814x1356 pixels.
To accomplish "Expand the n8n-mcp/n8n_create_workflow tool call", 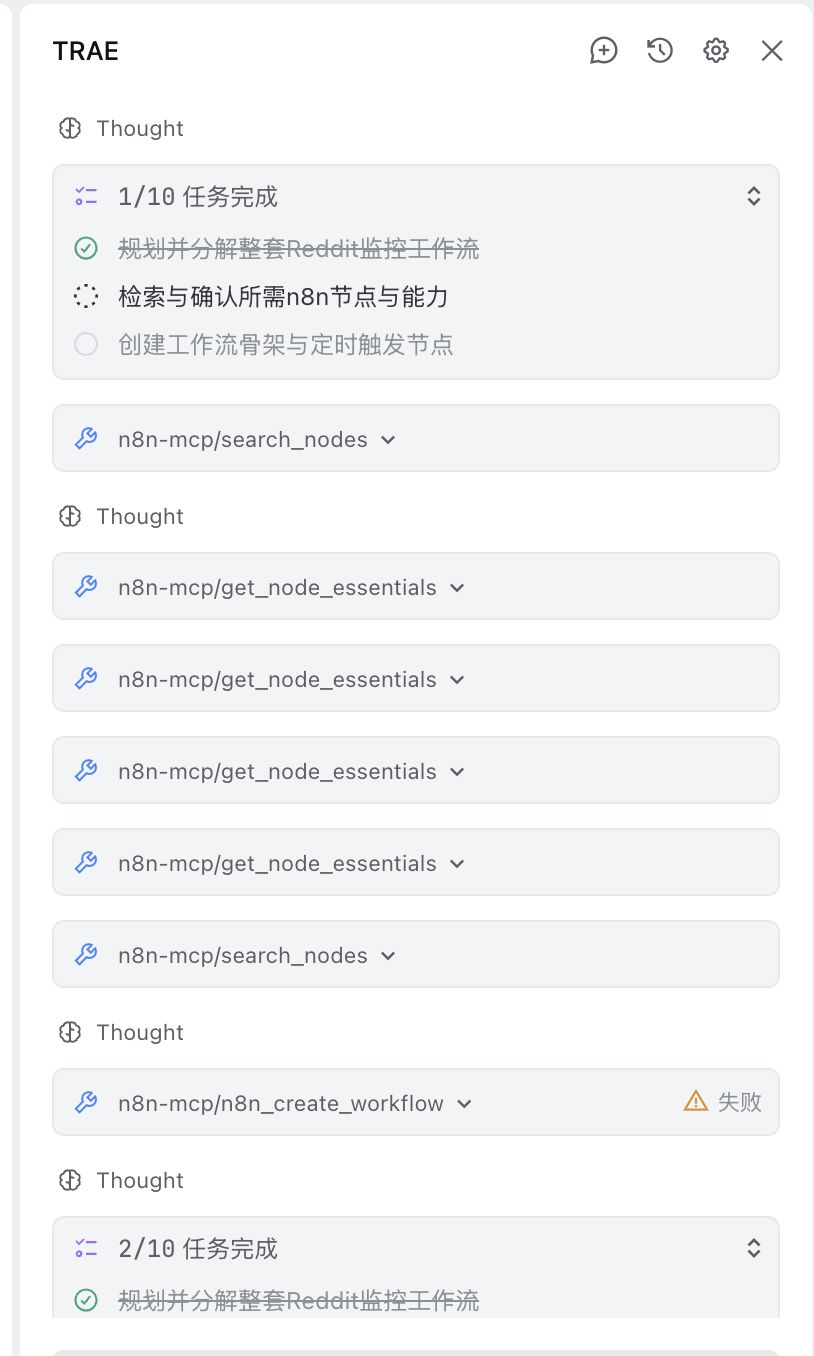I will pyautogui.click(x=464, y=1103).
